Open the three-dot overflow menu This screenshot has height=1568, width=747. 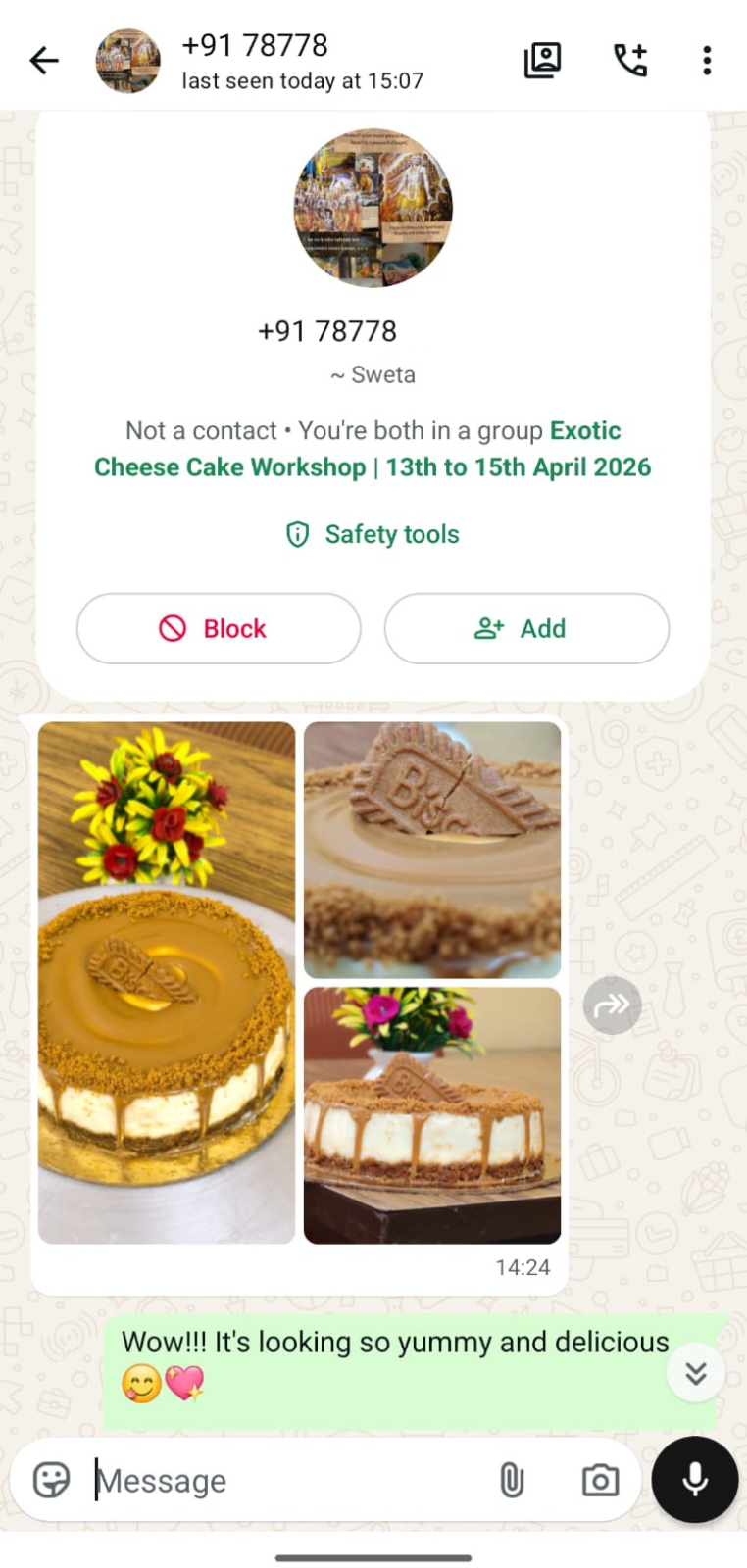(707, 61)
